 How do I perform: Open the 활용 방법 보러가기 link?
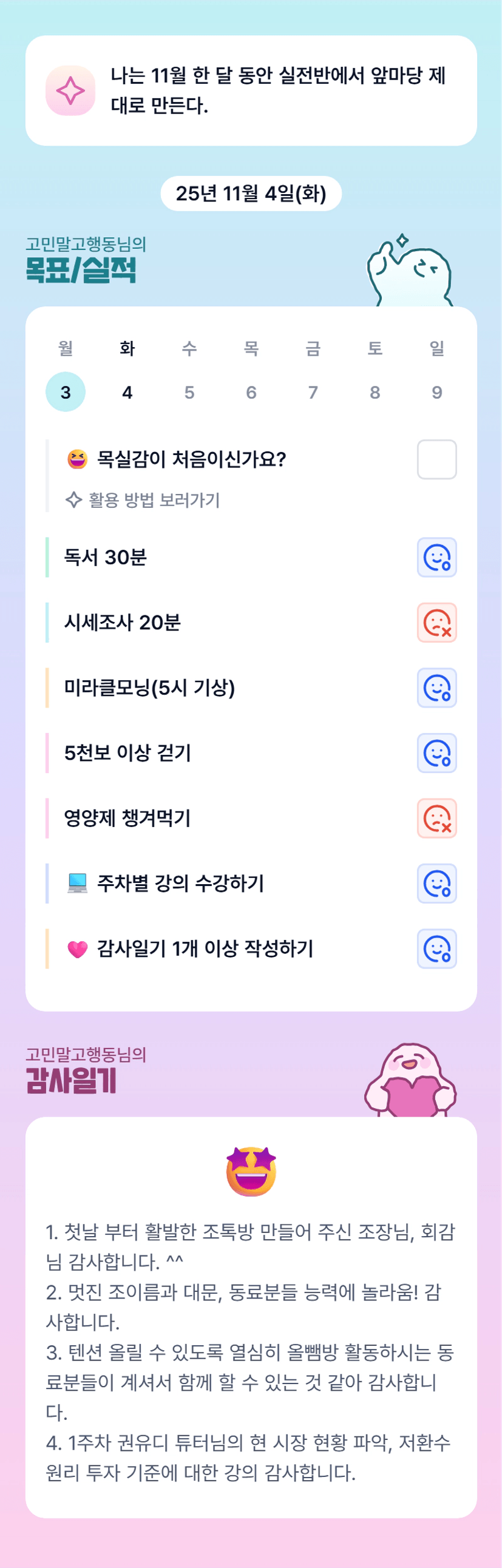click(143, 501)
